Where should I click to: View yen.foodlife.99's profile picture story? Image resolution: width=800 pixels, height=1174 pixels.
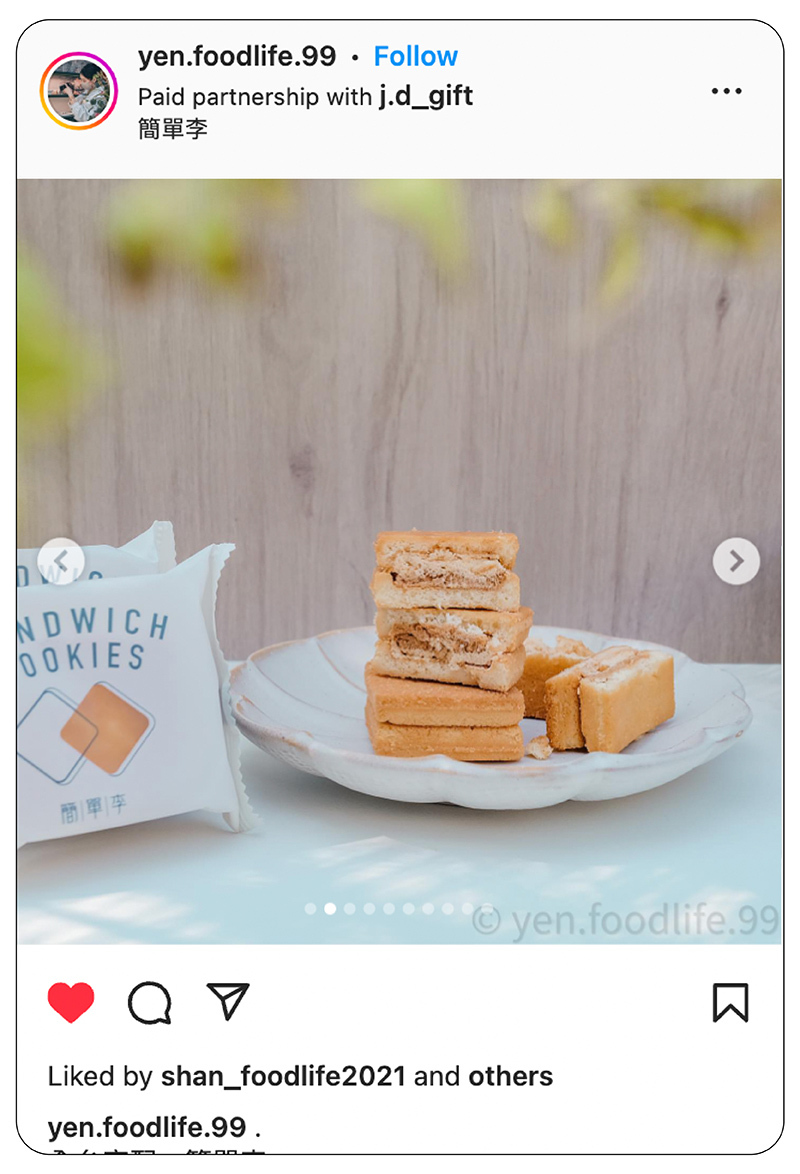click(79, 91)
